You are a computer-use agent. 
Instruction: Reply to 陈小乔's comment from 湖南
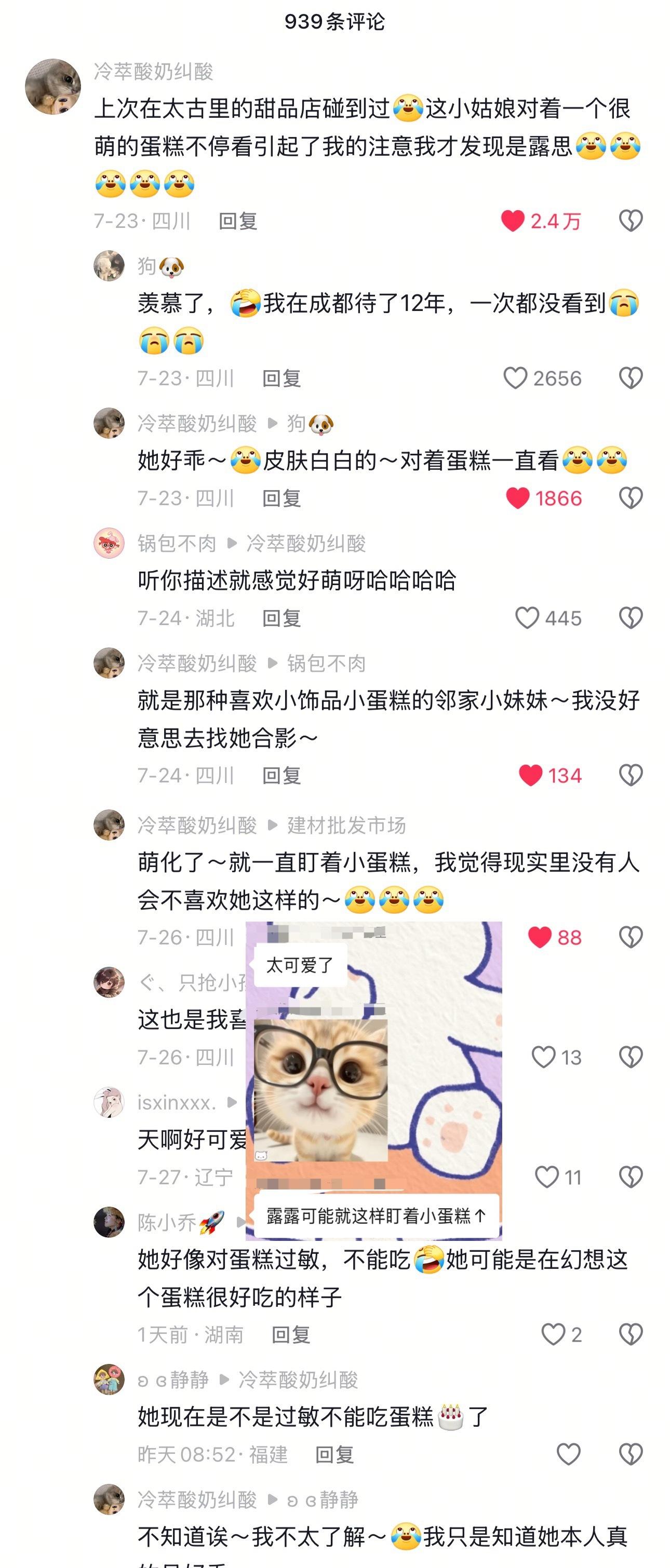pos(290,1335)
